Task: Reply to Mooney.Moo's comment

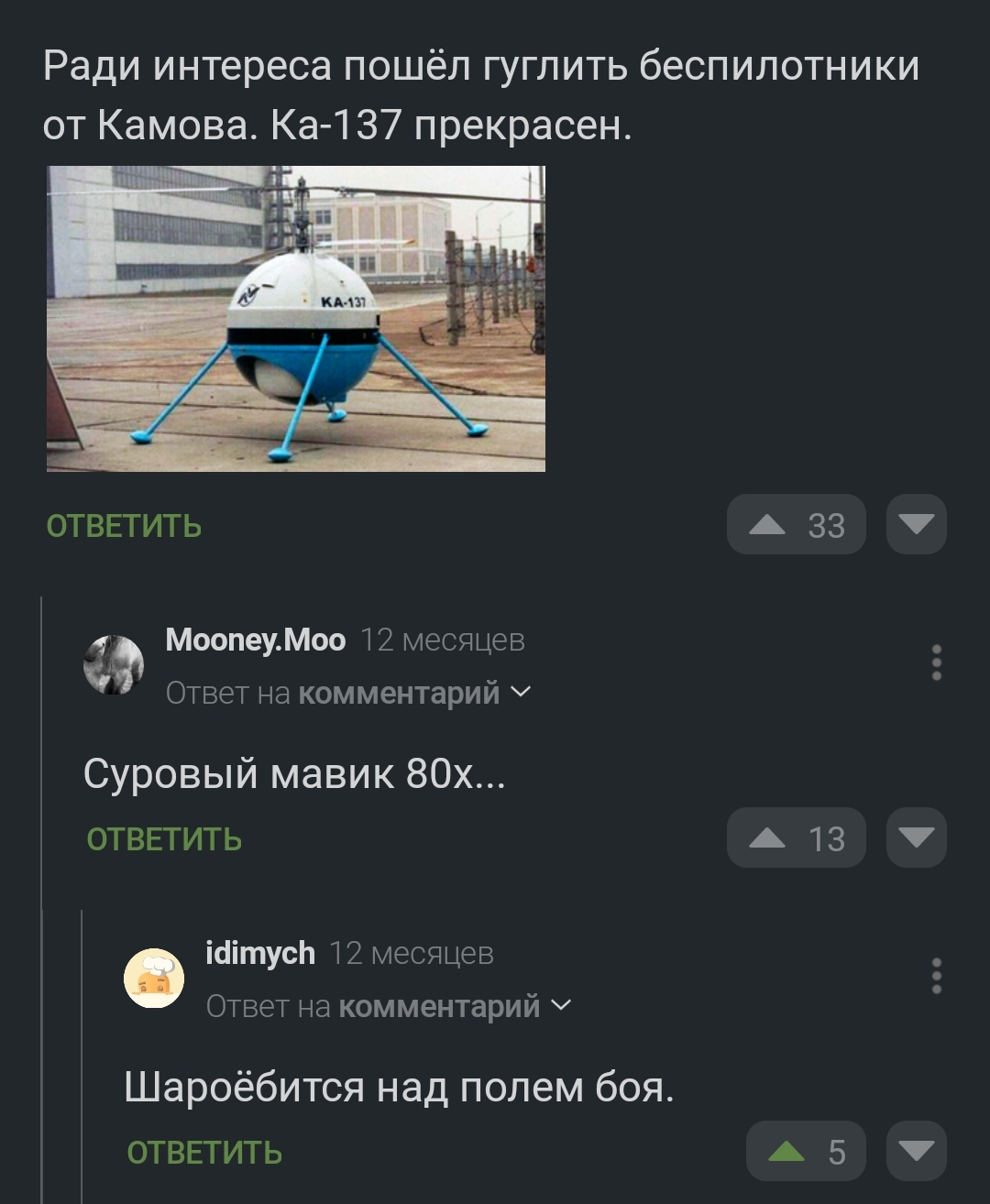Action: 164,839
